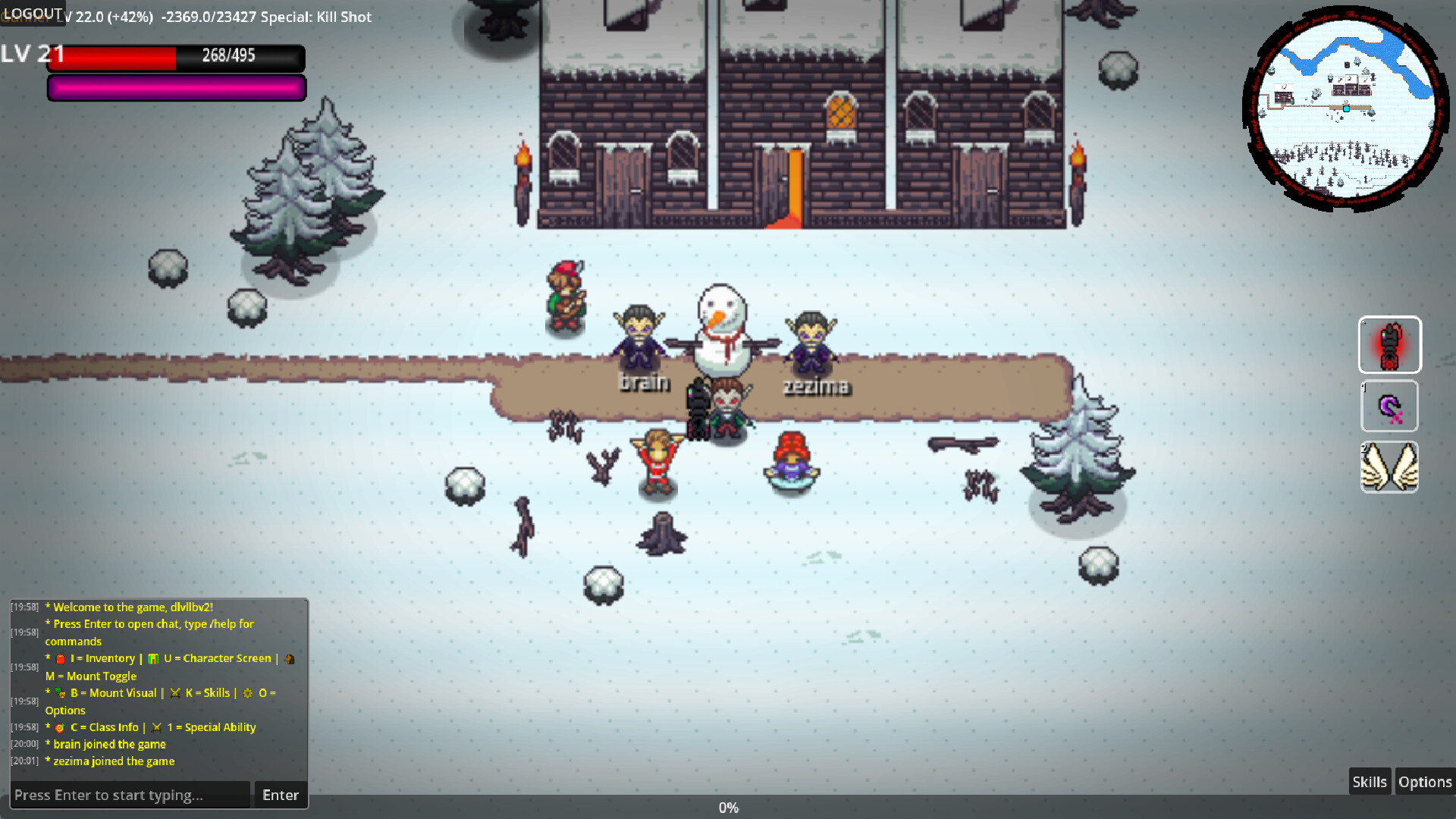
Task: Tap the Enter chat button
Action: [x=281, y=795]
